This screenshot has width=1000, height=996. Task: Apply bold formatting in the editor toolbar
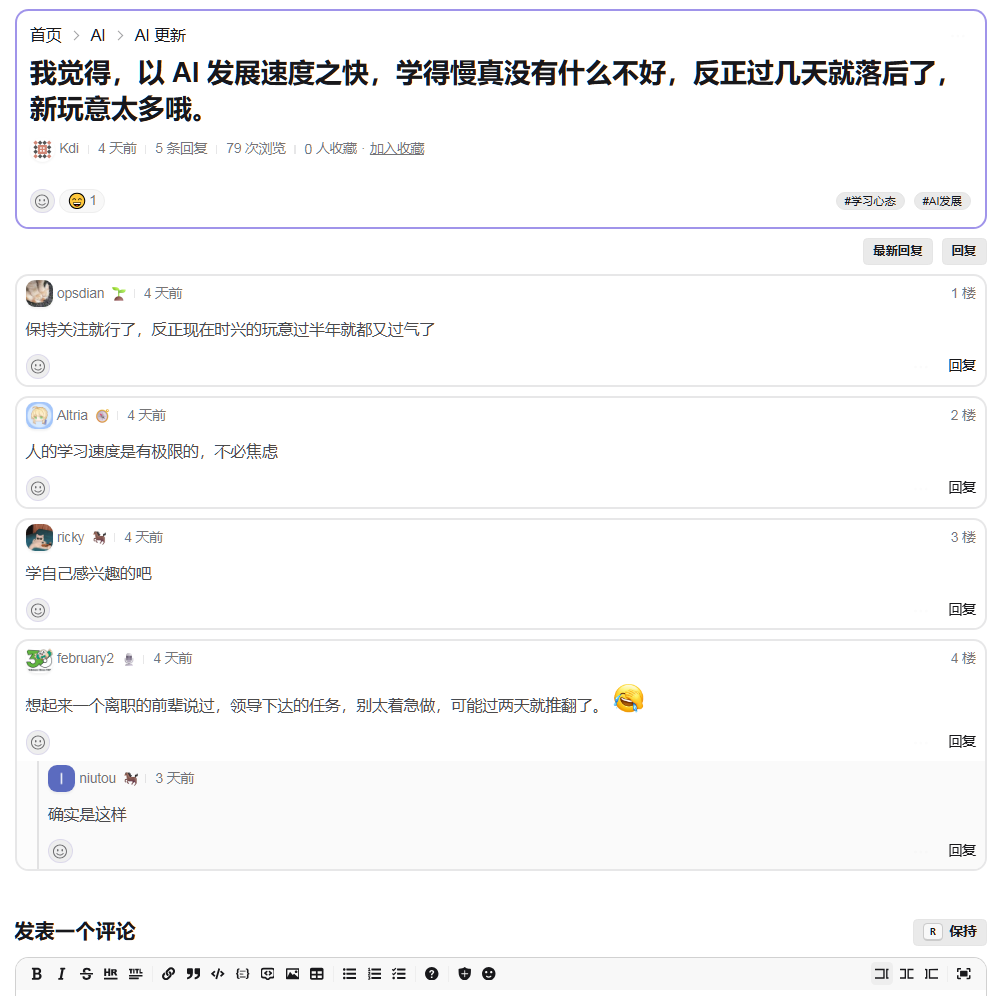pyautogui.click(x=37, y=973)
